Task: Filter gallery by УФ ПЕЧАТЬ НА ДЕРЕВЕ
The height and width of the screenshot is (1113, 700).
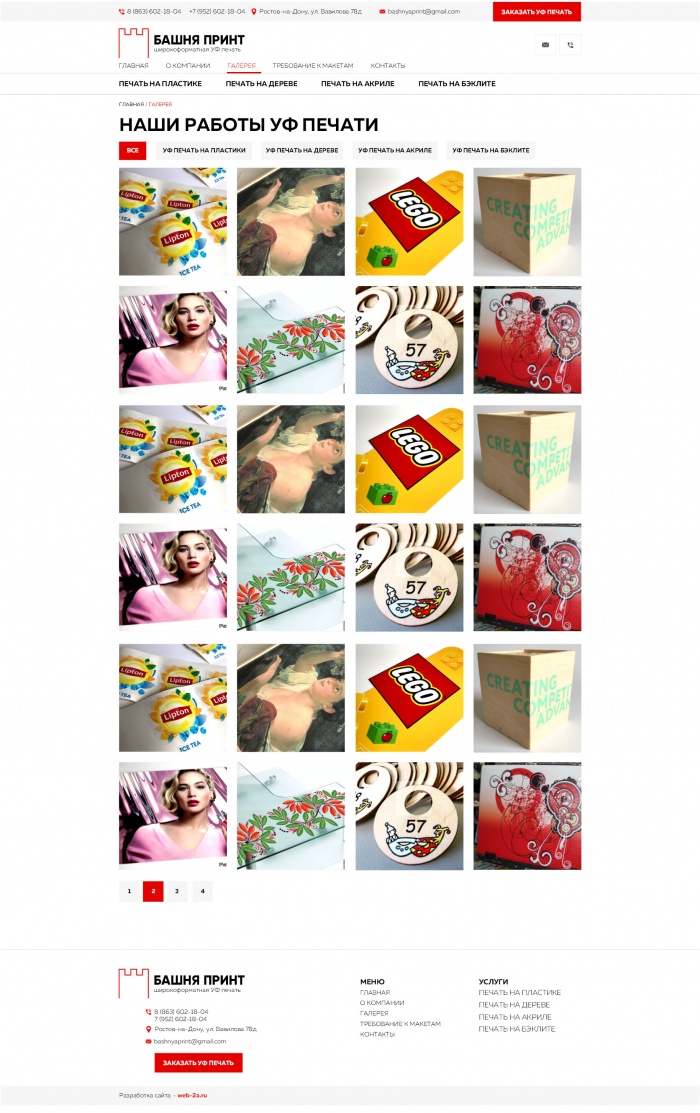Action: pos(304,150)
